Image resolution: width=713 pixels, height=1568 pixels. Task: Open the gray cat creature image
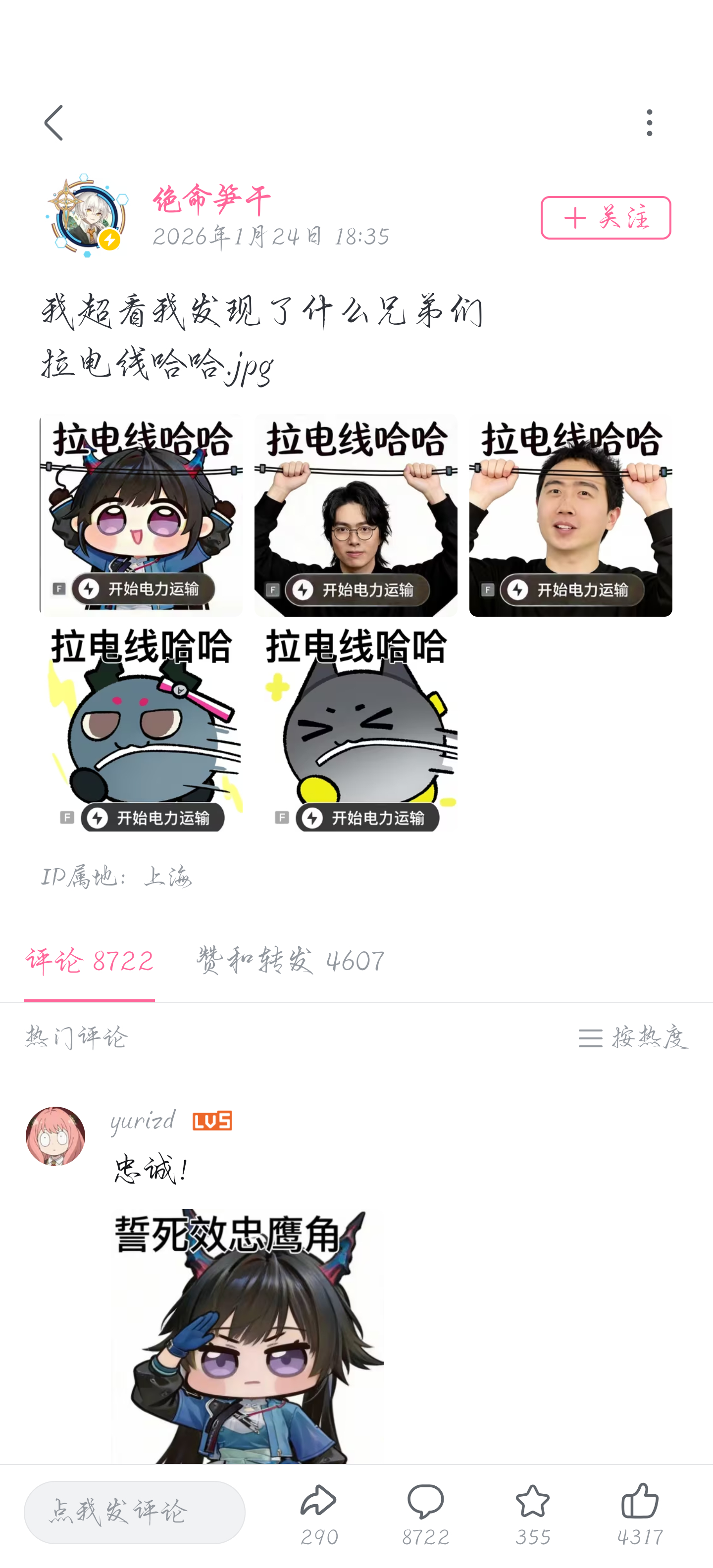pos(356,730)
